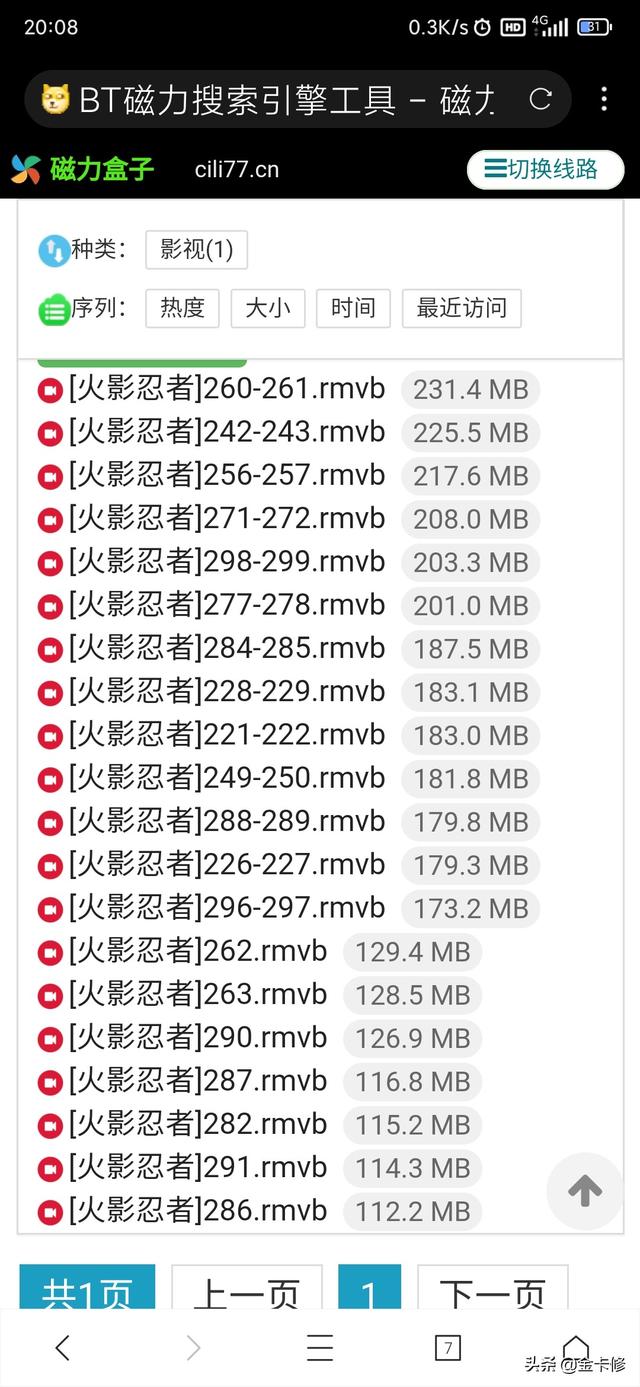Select page 1 in pagination
The width and height of the screenshot is (640, 1387).
(x=369, y=1292)
